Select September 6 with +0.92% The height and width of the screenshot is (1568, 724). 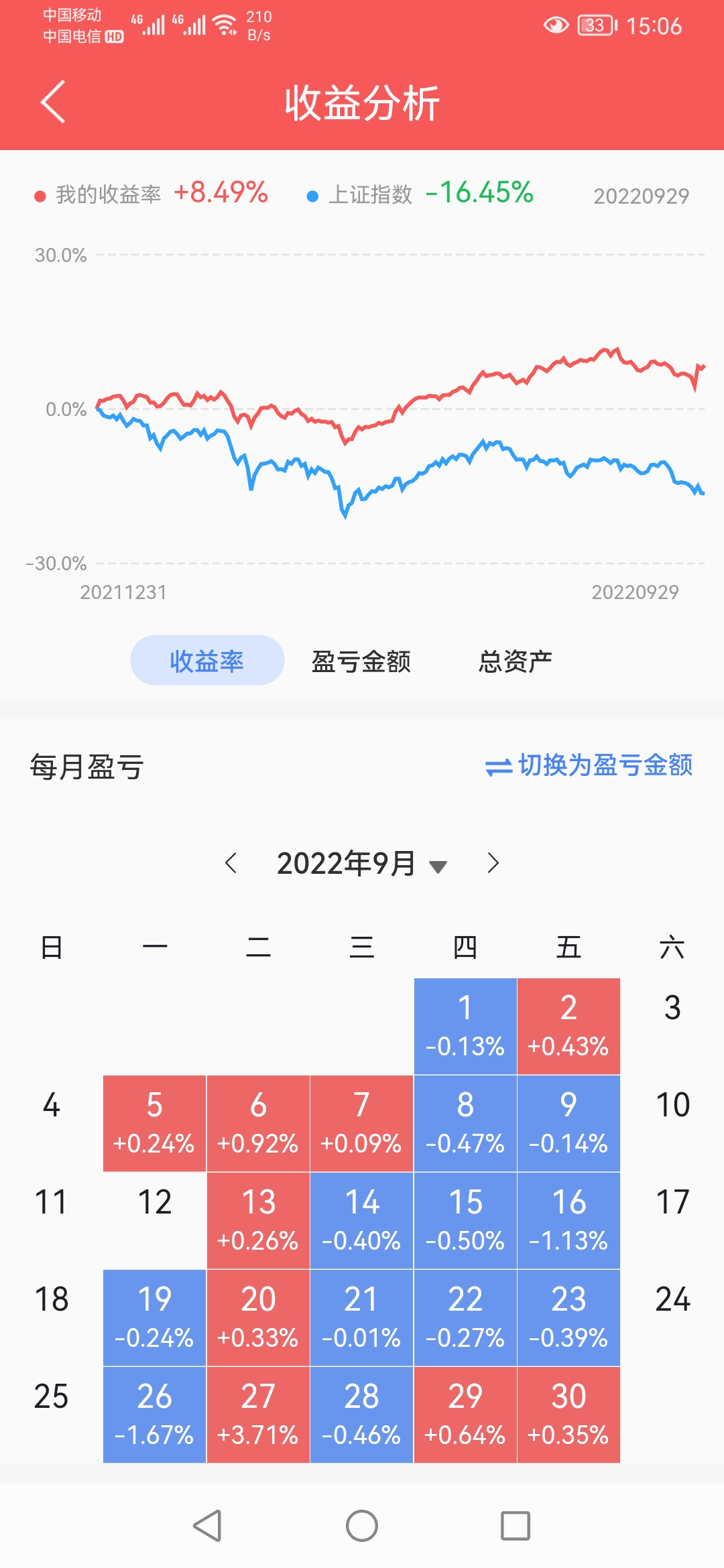pyautogui.click(x=258, y=1123)
